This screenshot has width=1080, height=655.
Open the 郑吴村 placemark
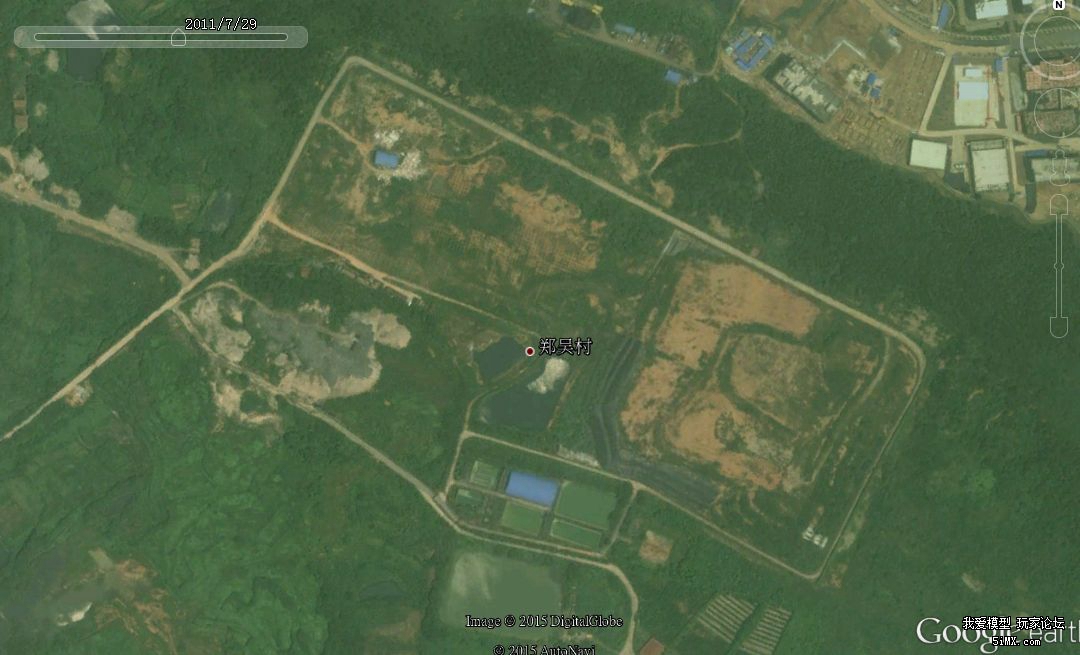530,351
